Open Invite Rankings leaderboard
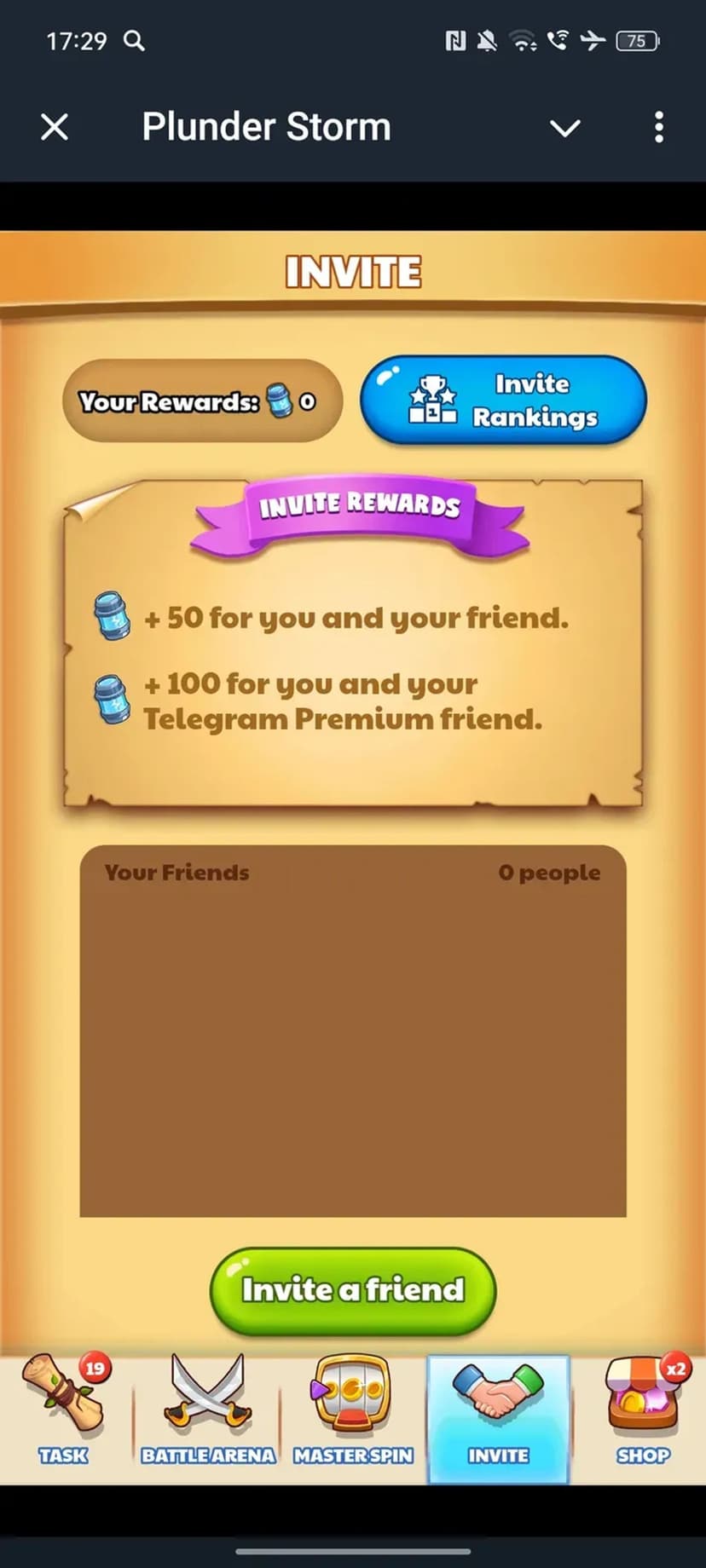 503,401
